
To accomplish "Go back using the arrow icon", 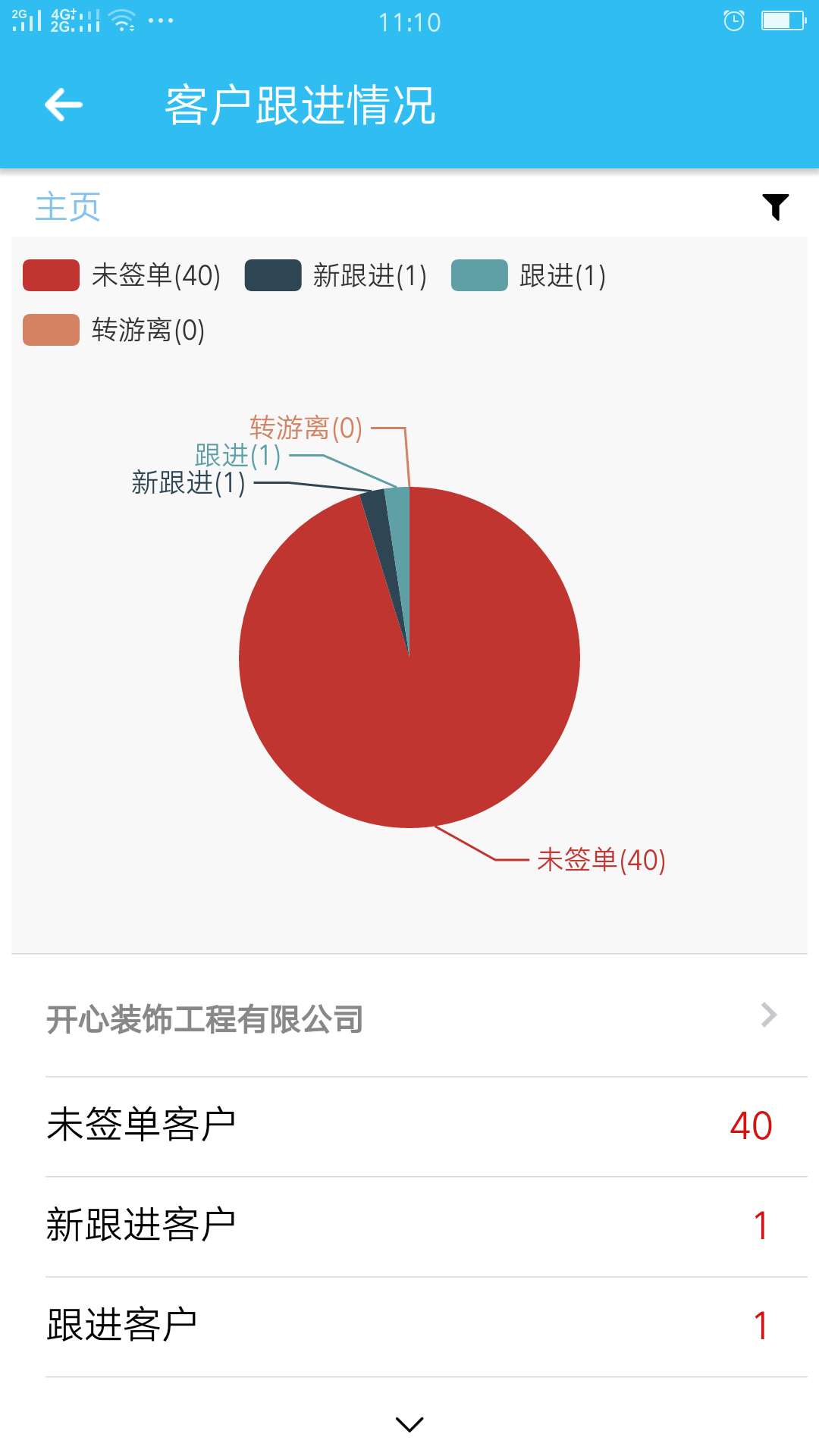I will 64,105.
